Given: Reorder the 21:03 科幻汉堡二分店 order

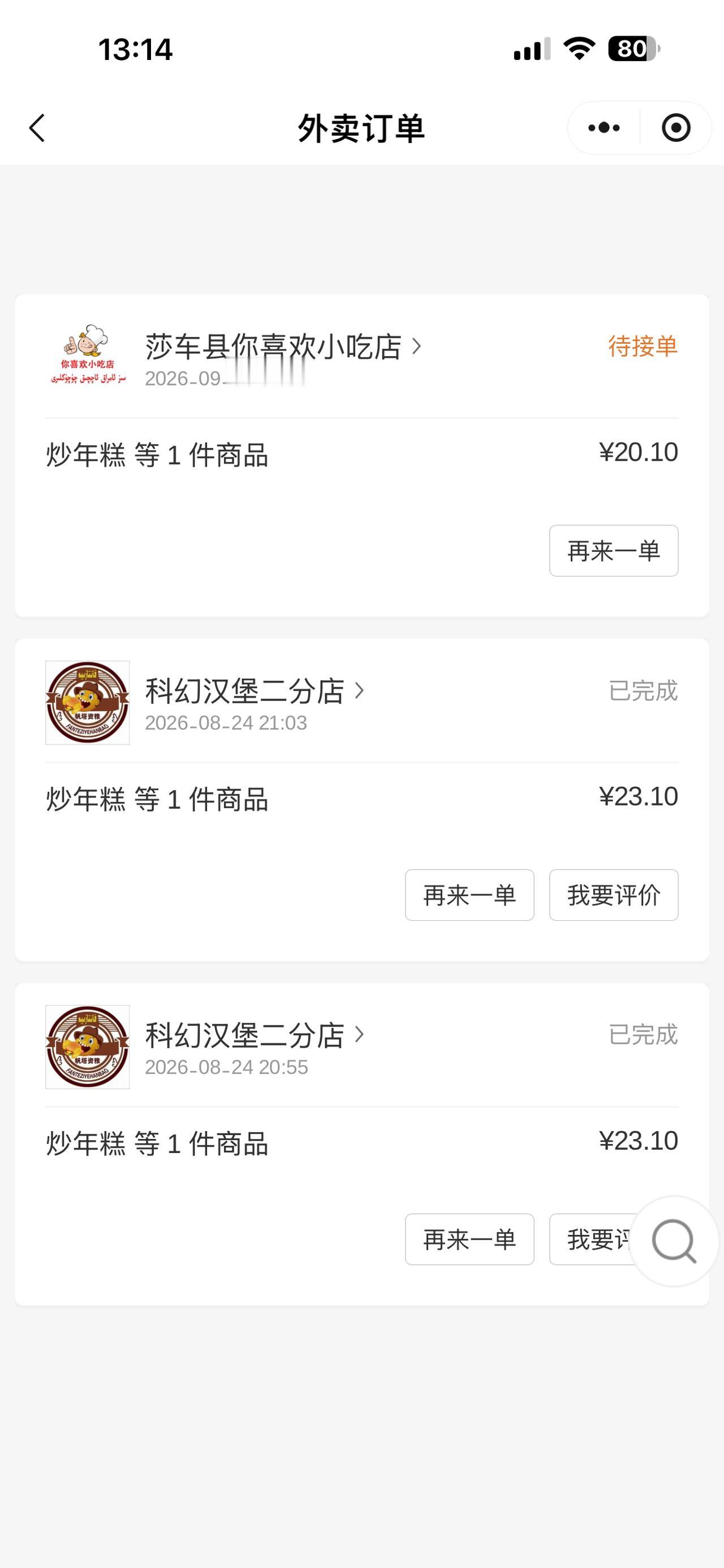Looking at the screenshot, I should pyautogui.click(x=469, y=895).
